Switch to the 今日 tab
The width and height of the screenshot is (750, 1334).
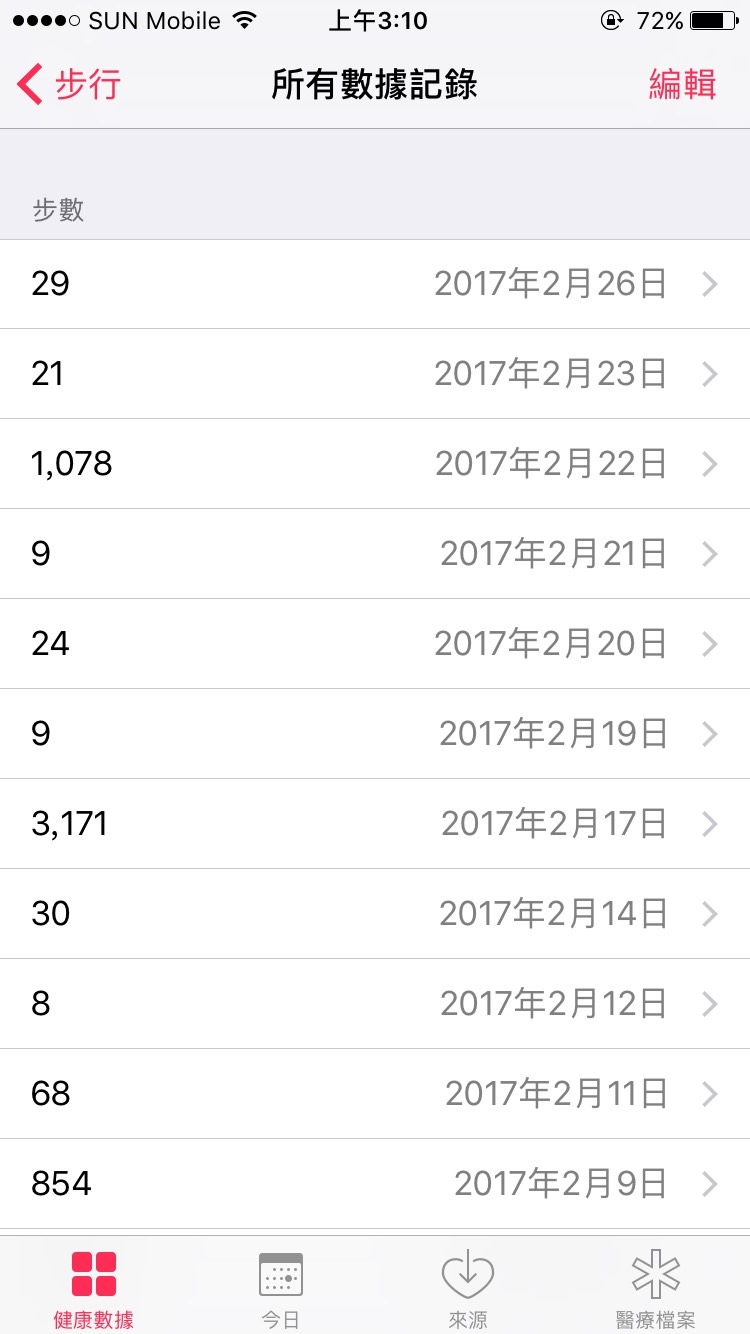click(x=281, y=1289)
